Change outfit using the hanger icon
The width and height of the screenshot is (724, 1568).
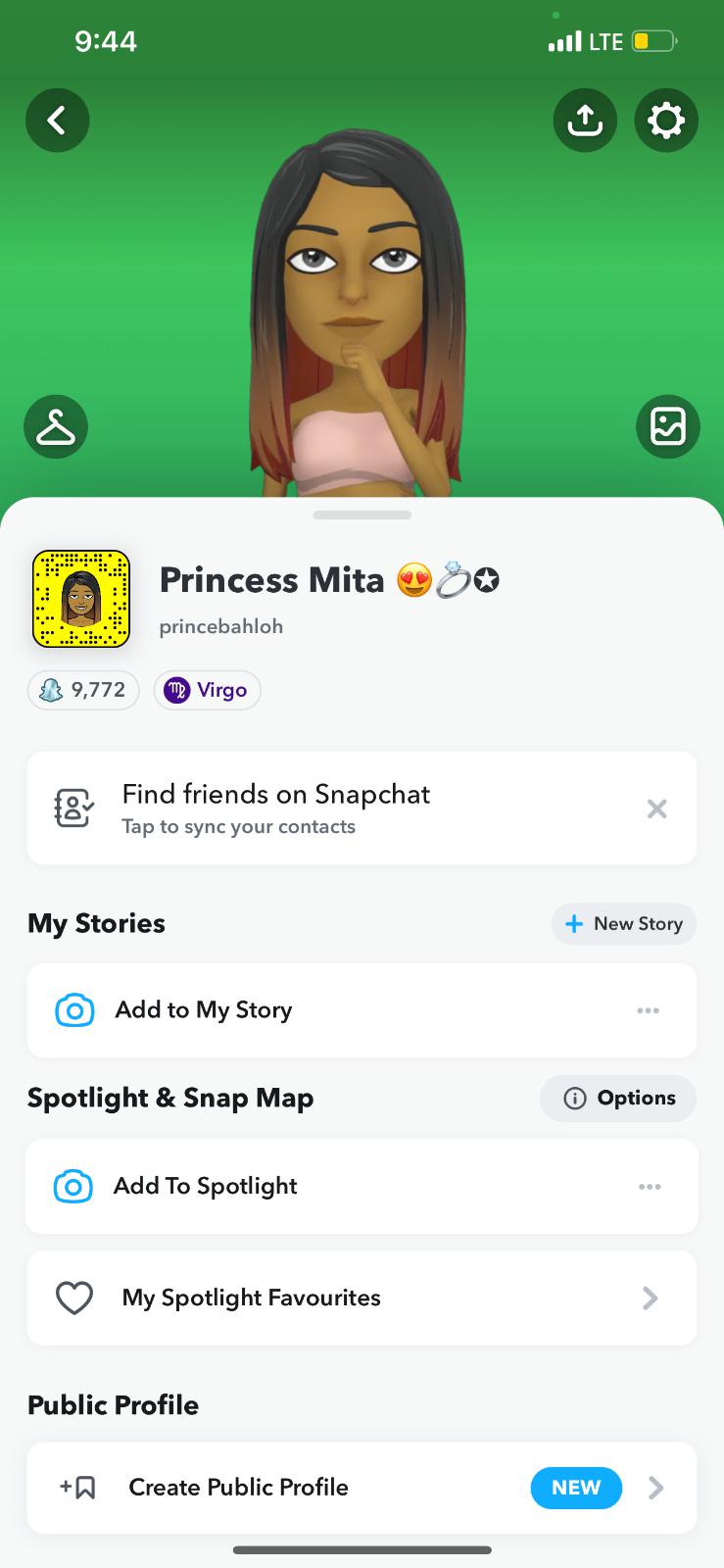56,426
